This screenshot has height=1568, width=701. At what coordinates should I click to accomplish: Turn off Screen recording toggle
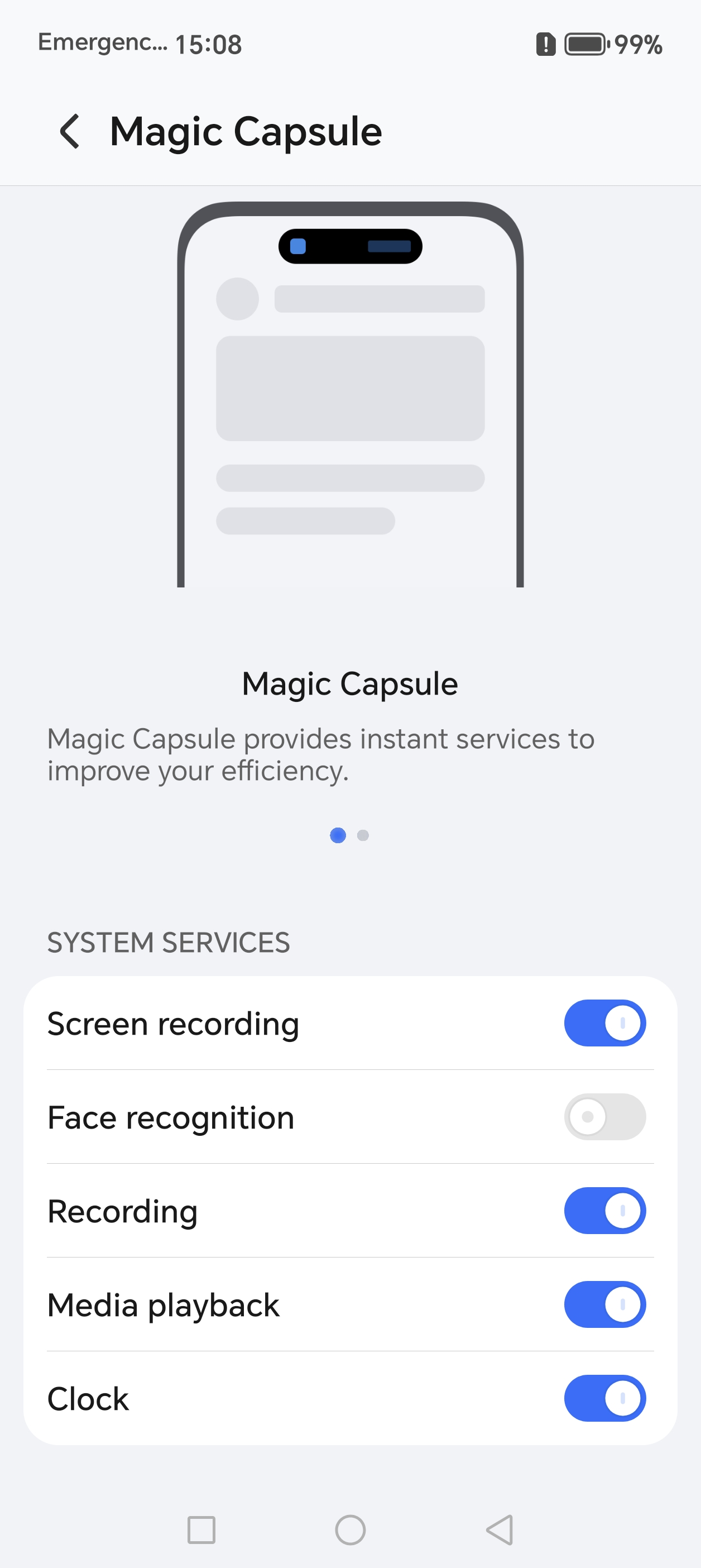tap(604, 1023)
